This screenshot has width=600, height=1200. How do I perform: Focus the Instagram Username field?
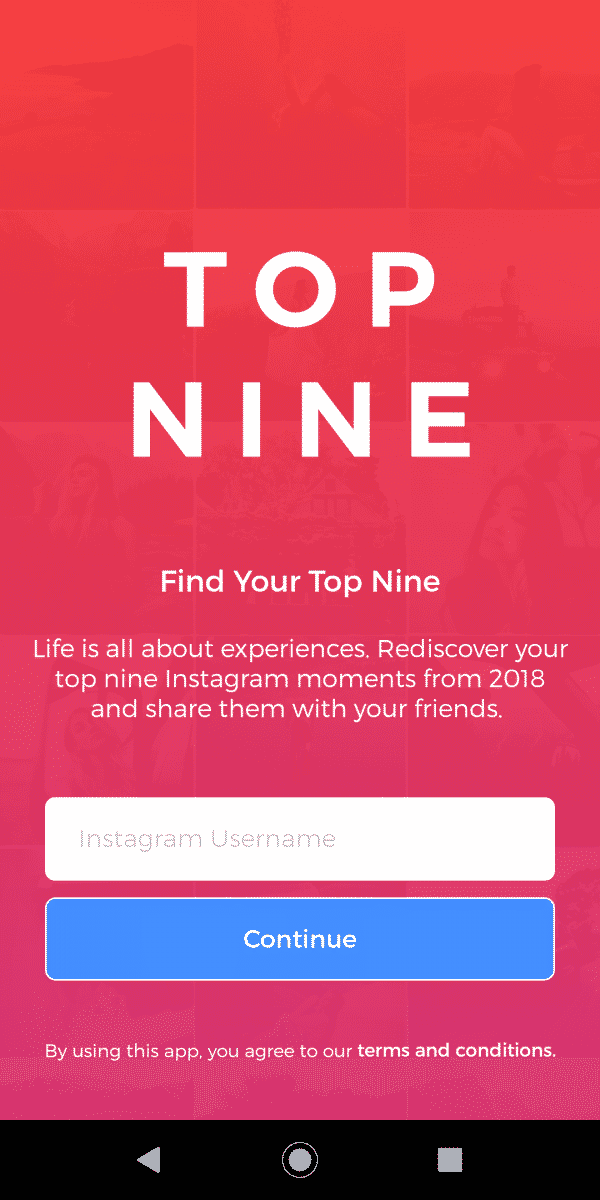300,839
